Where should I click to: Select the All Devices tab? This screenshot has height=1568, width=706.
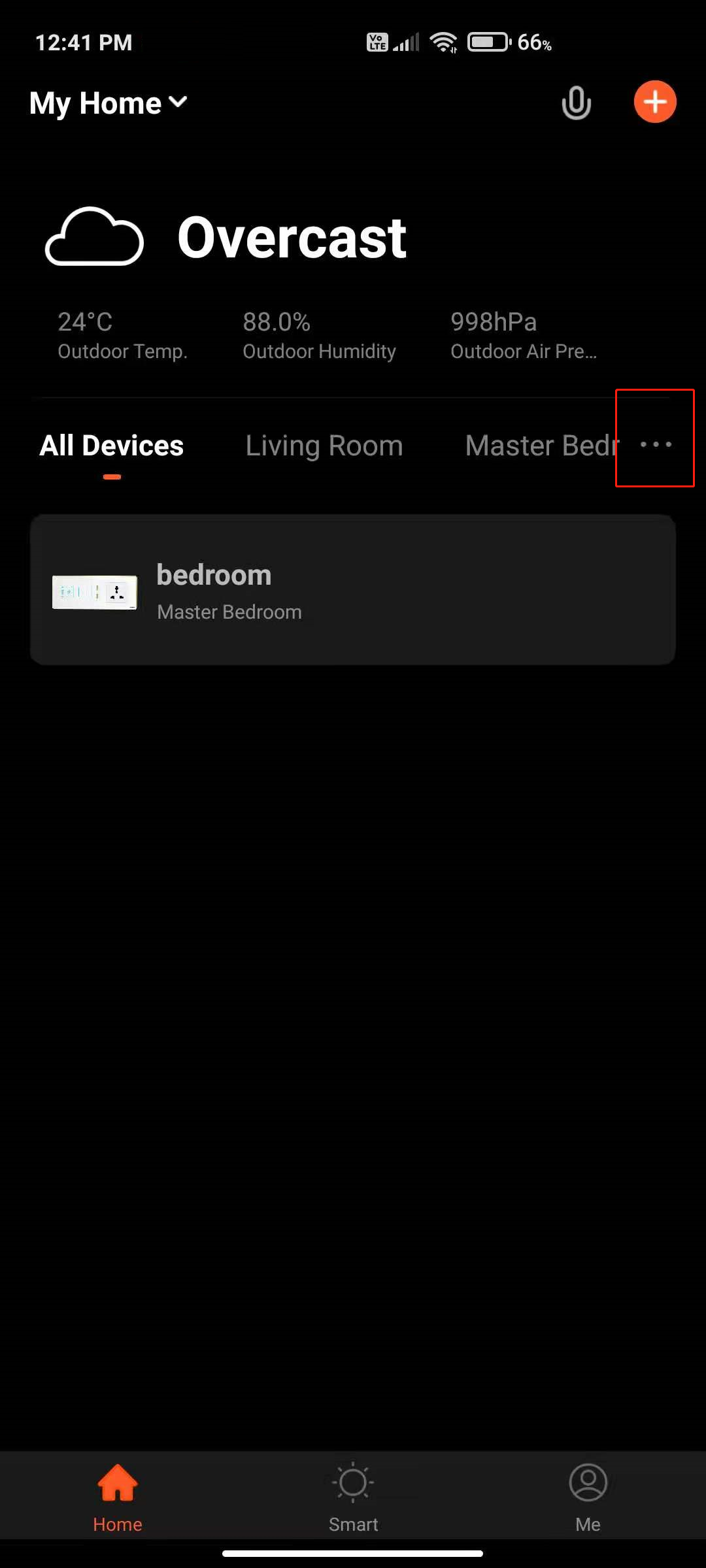[x=112, y=446]
